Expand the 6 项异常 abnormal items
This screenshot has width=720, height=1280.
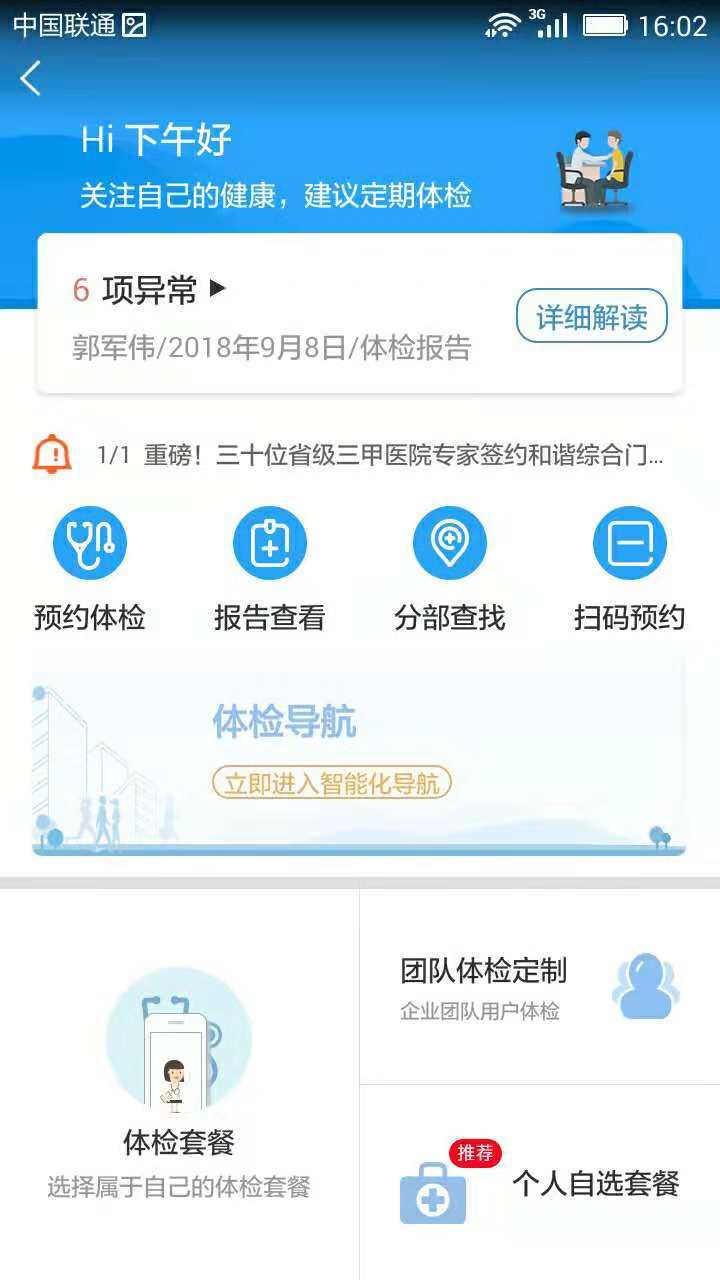pos(150,290)
